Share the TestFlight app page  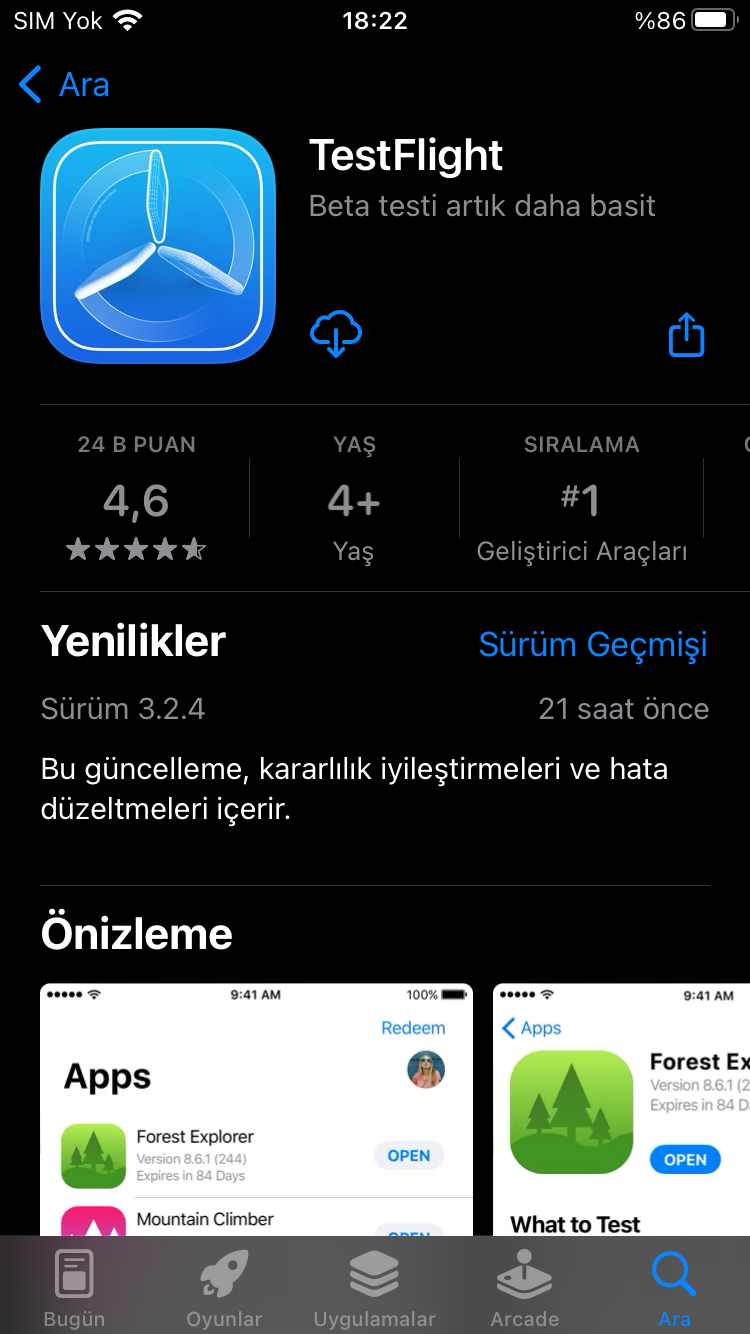(x=686, y=335)
